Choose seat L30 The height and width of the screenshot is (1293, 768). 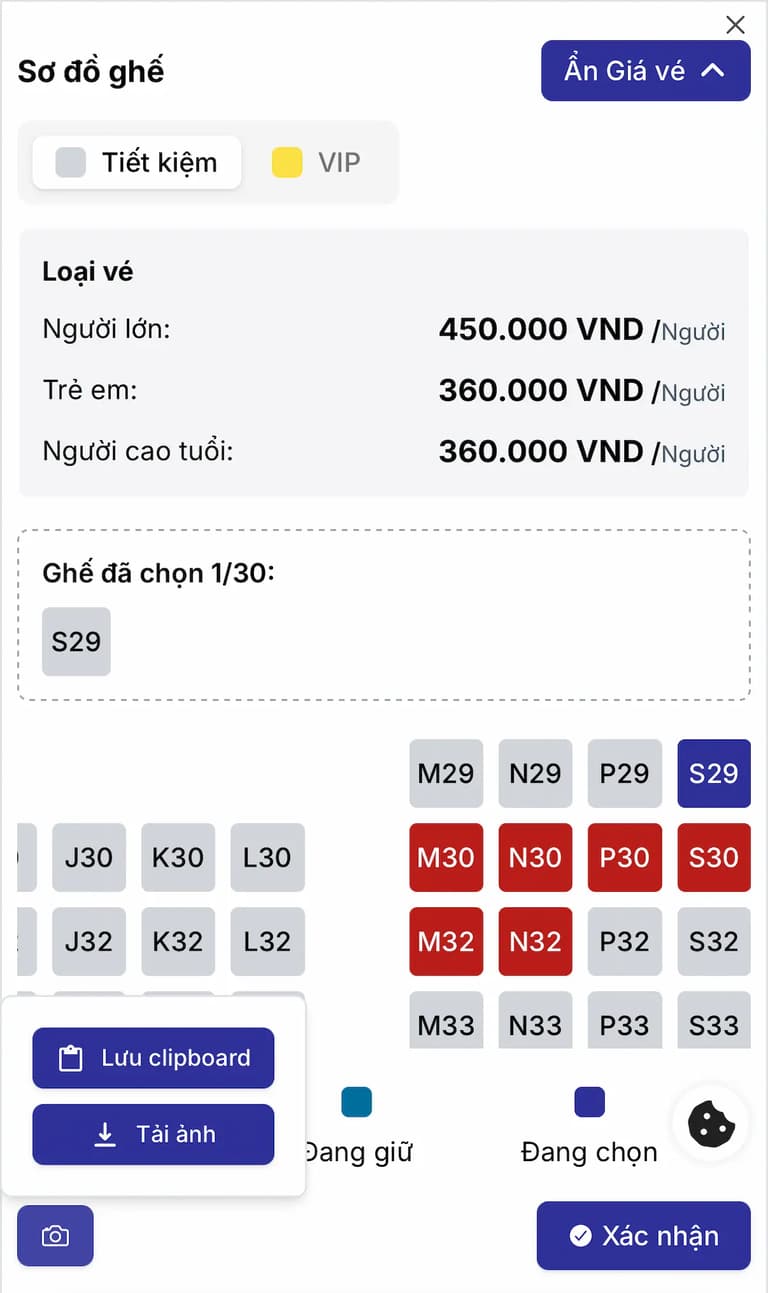267,857
